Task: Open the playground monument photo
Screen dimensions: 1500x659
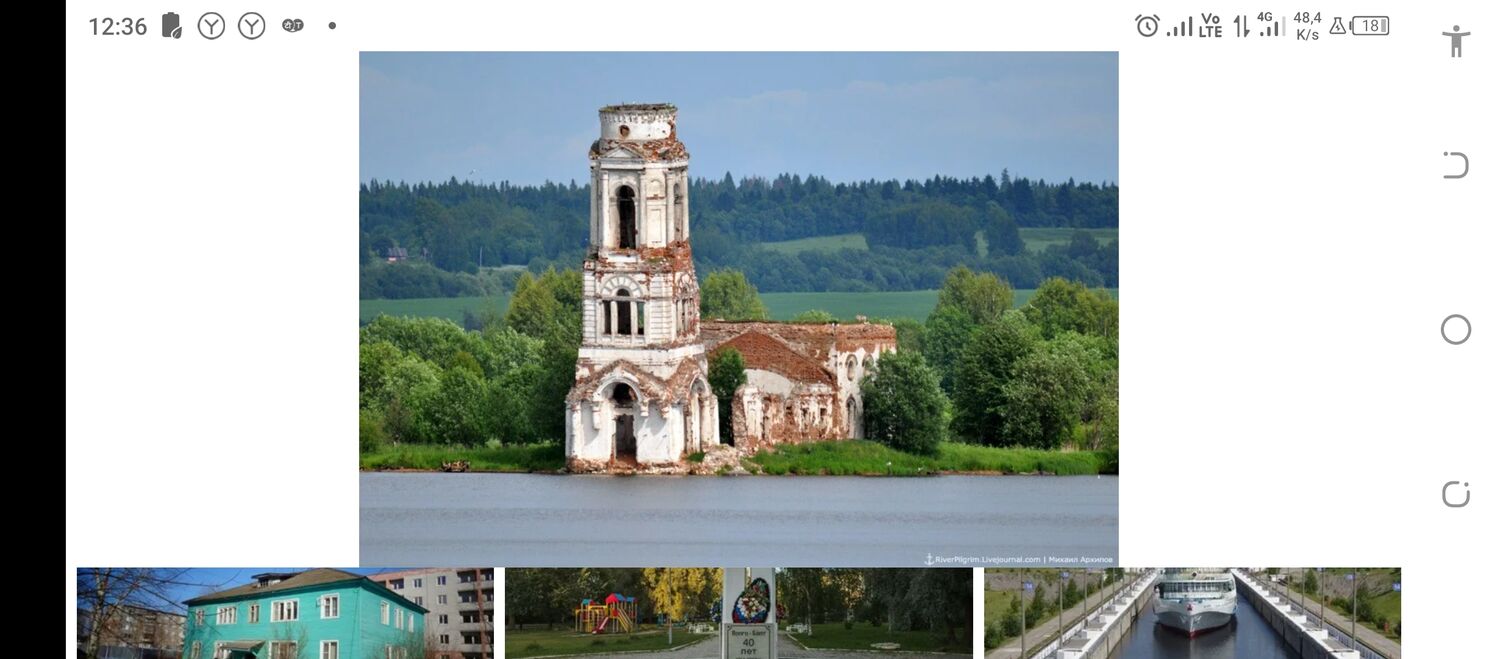Action: tap(738, 613)
